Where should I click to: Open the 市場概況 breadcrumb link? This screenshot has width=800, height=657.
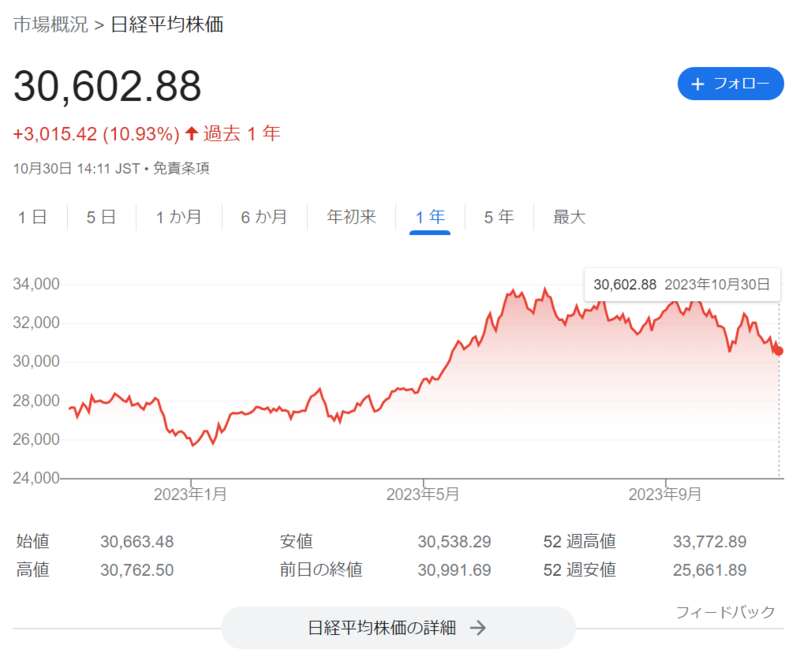[50, 25]
